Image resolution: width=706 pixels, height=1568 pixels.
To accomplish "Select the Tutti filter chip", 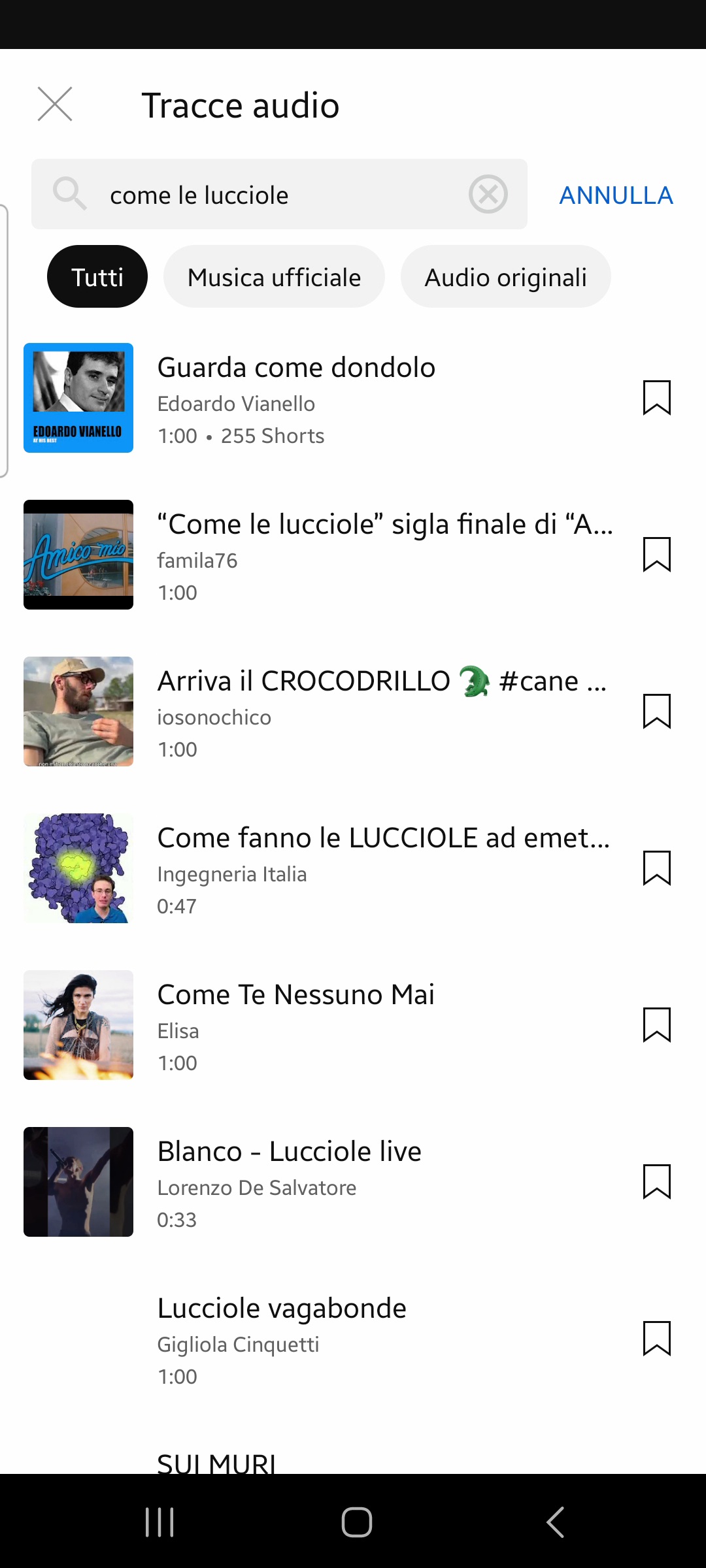I will pyautogui.click(x=97, y=277).
